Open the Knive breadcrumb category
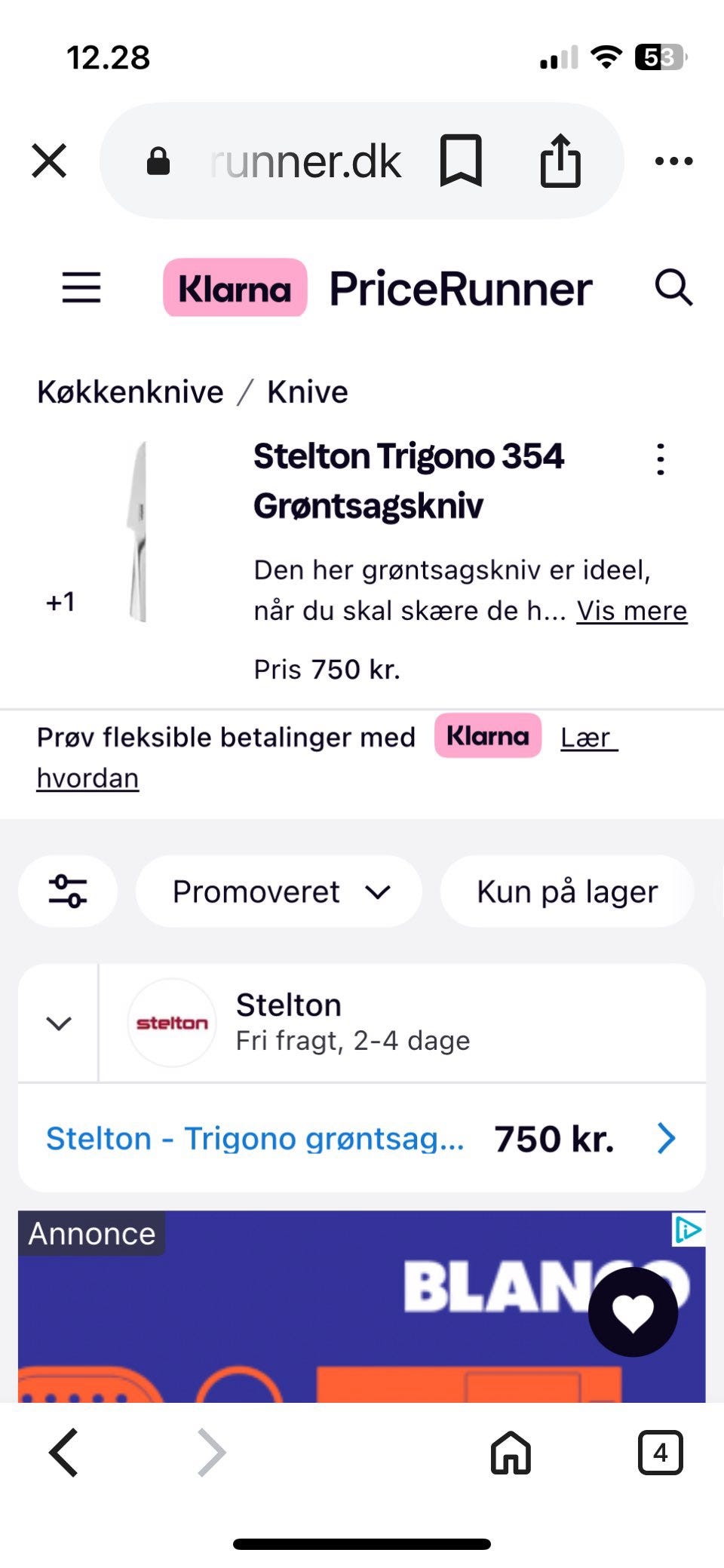The width and height of the screenshot is (724, 1568). 308,392
